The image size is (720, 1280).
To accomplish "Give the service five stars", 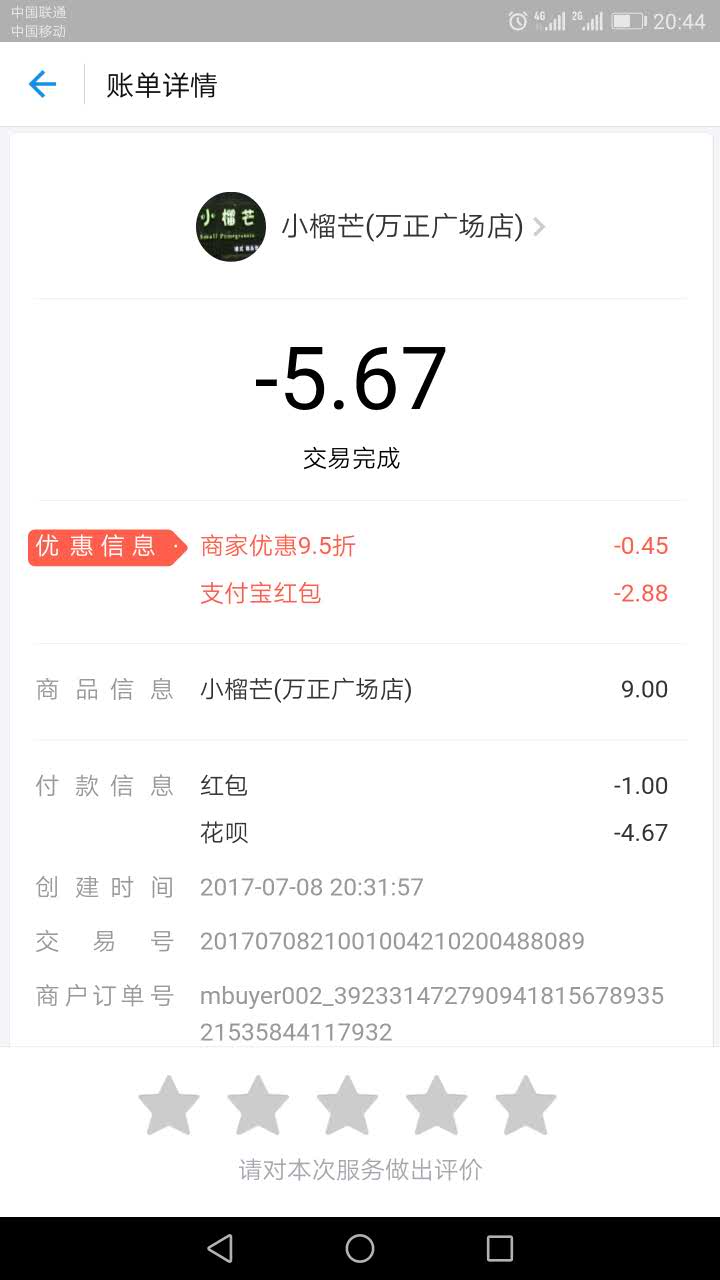I will pos(525,1105).
